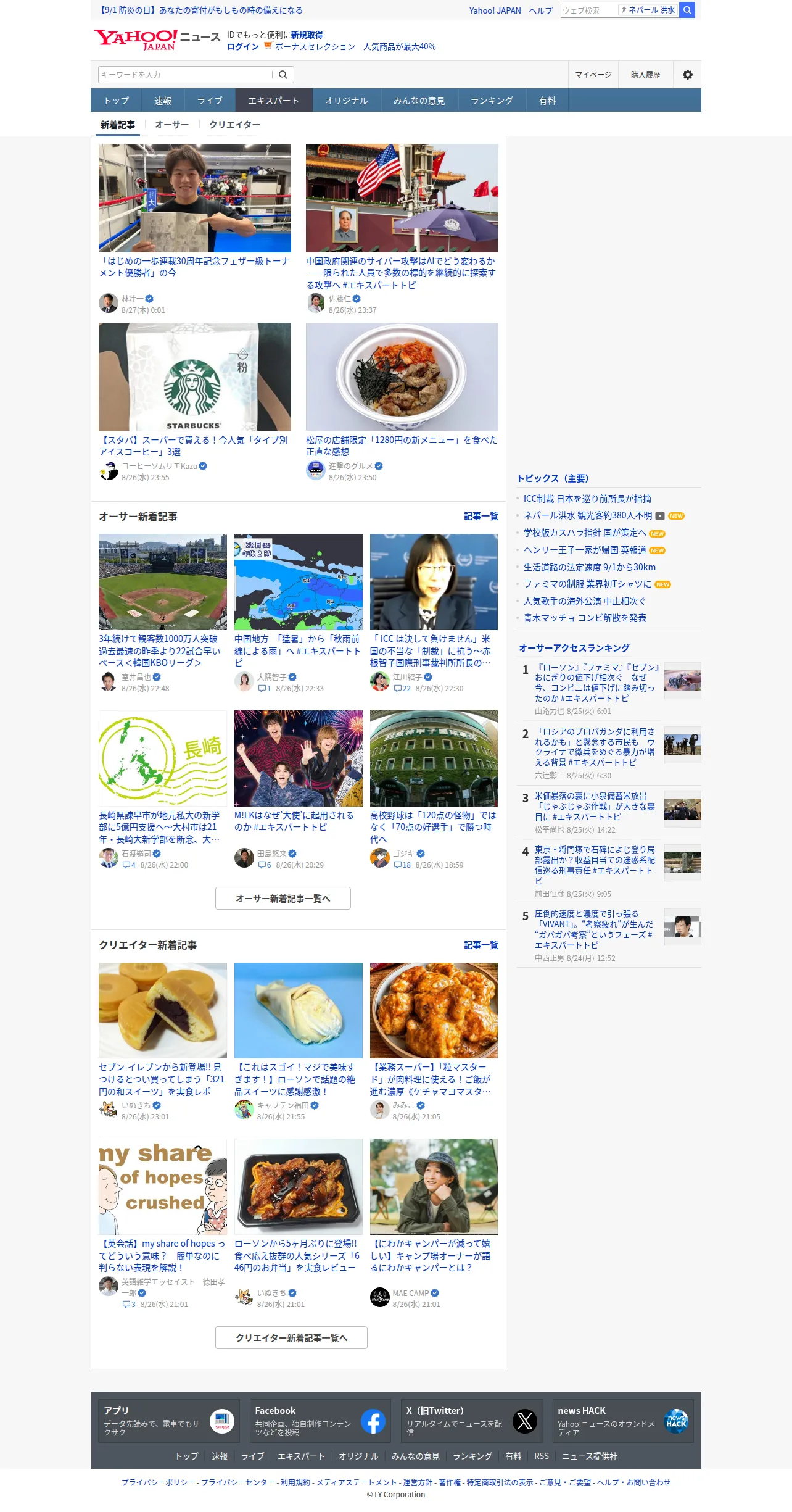Image resolution: width=792 pixels, height=1512 pixels.
Task: Open the クリエイター新着記事一覧へ button
Action: pos(291,1337)
